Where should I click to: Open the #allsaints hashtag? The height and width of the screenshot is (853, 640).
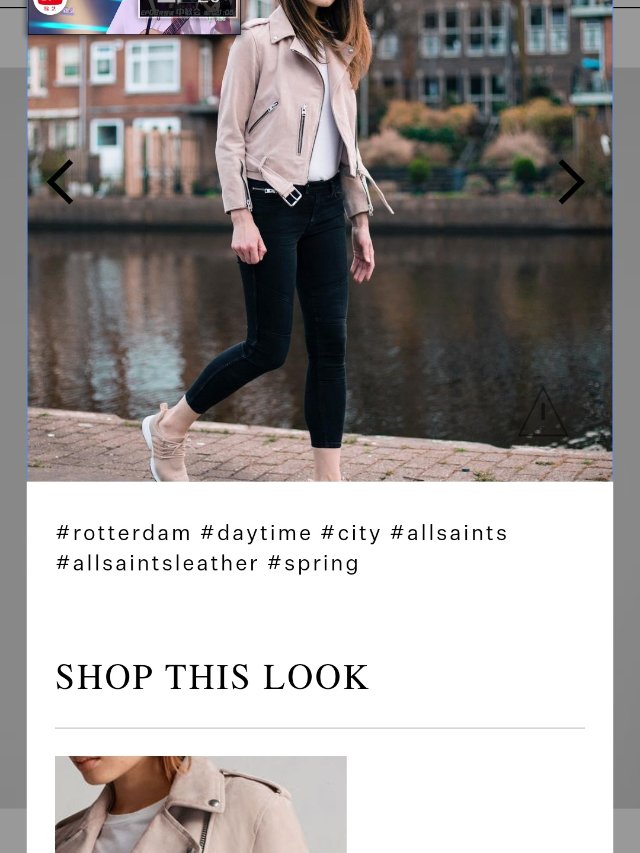449,533
